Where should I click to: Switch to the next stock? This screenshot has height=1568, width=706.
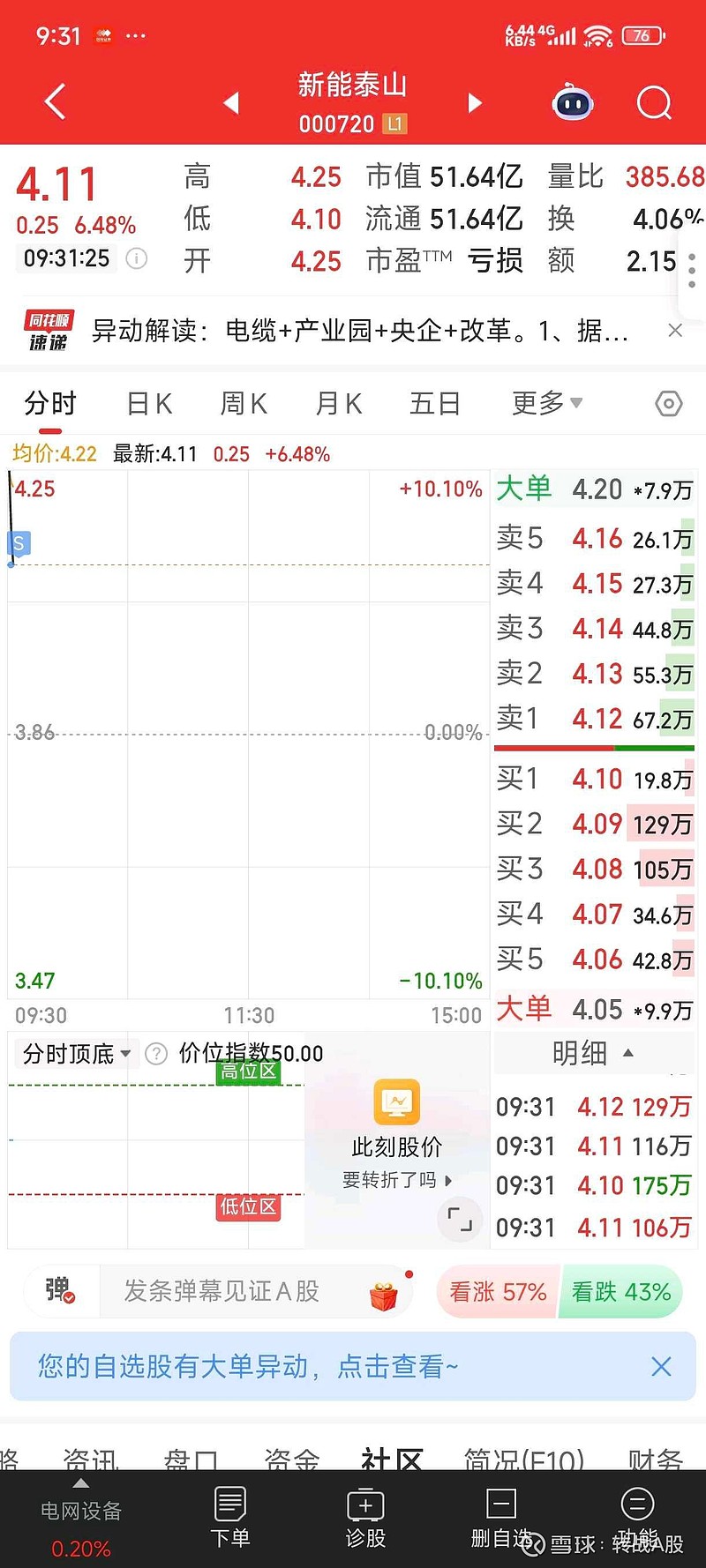click(475, 103)
